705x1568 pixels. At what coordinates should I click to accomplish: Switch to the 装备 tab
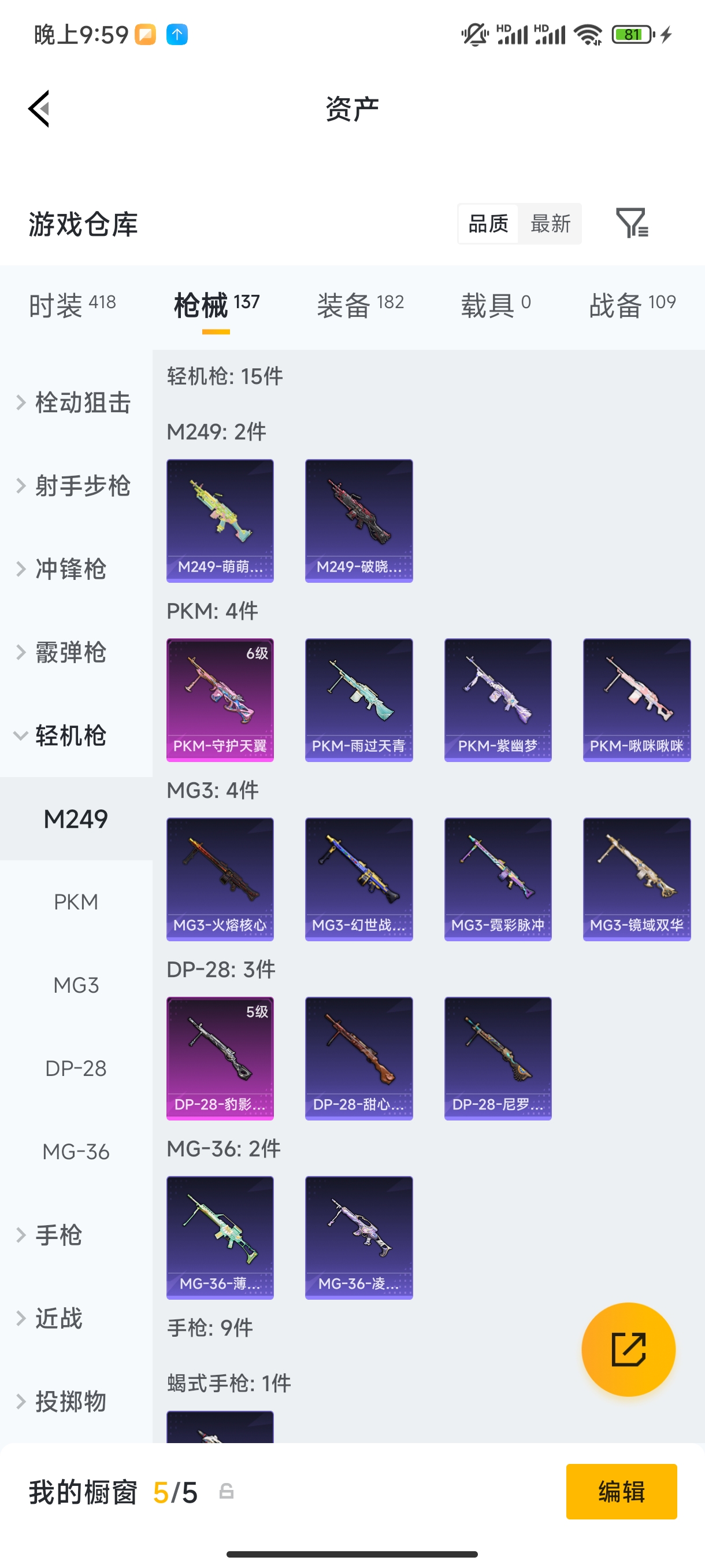pyautogui.click(x=360, y=304)
